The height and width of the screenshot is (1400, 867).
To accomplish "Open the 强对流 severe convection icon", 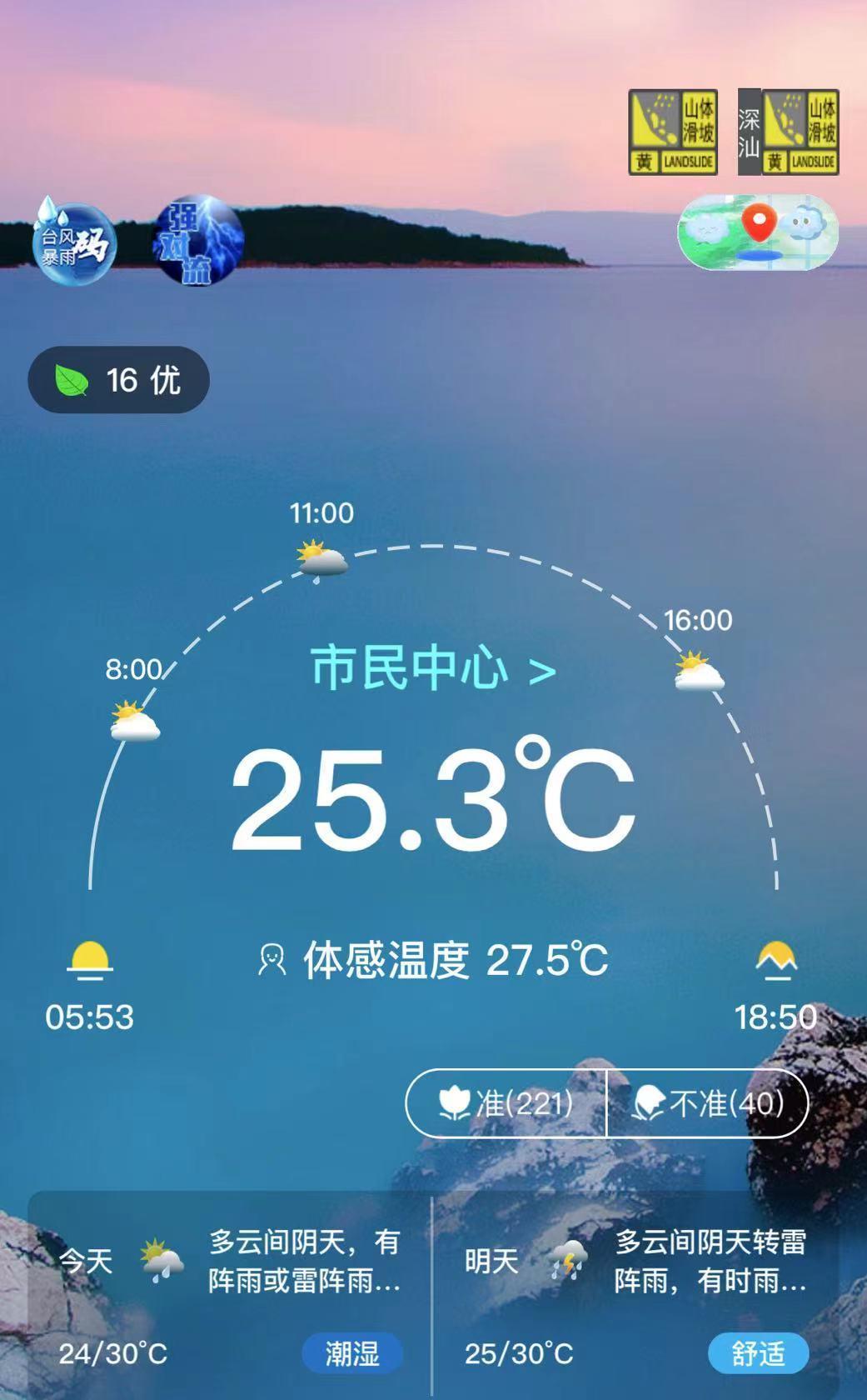I will tap(197, 242).
